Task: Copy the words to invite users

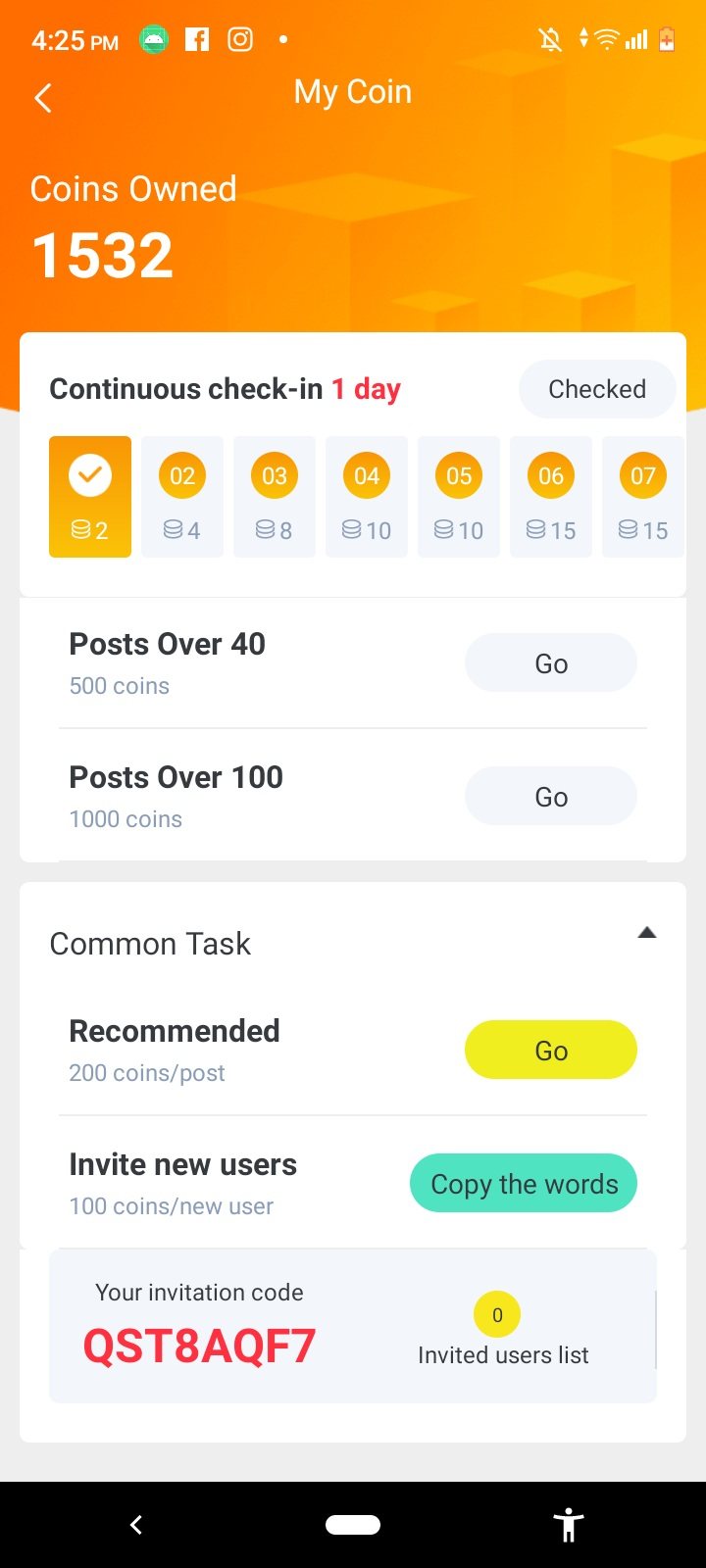Action: click(524, 1184)
